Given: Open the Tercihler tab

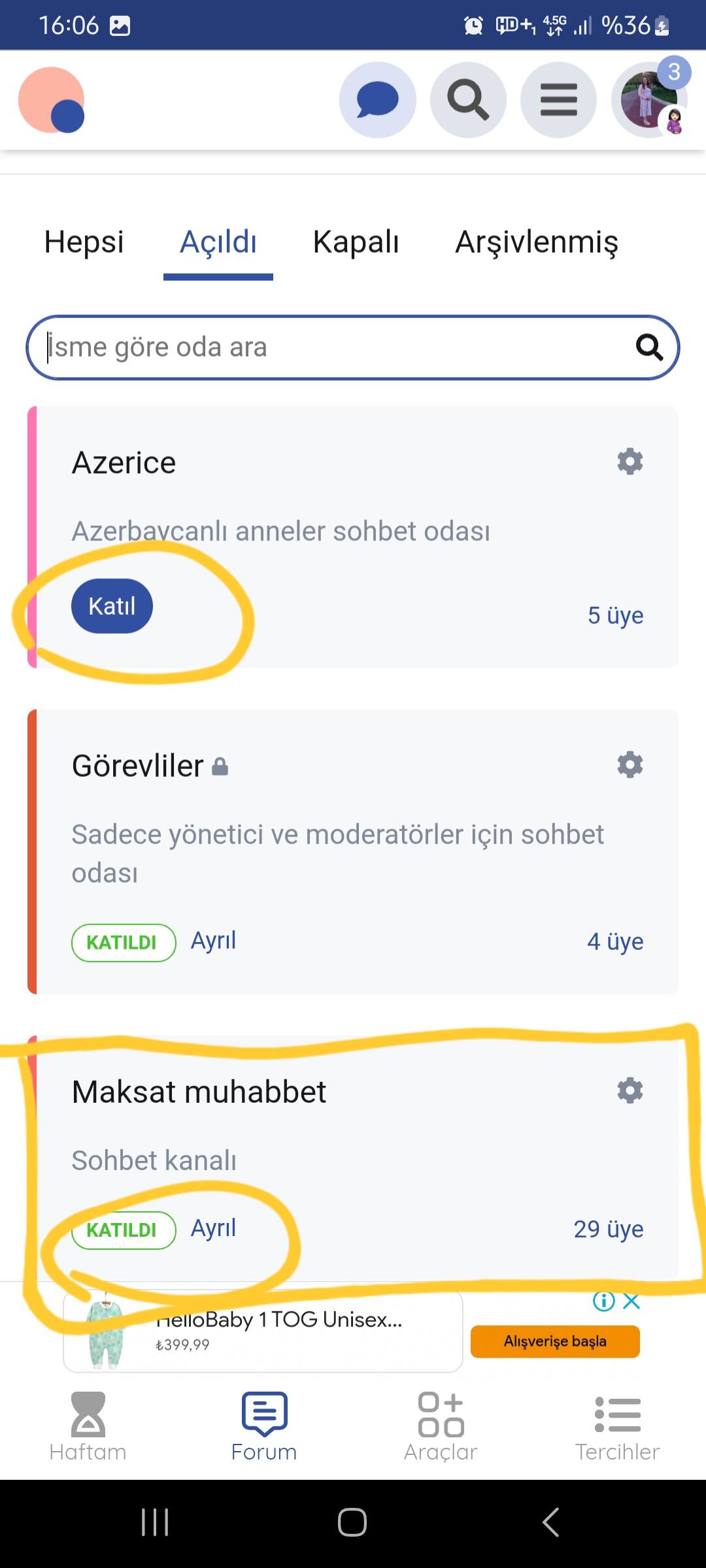Looking at the screenshot, I should 617,1427.
